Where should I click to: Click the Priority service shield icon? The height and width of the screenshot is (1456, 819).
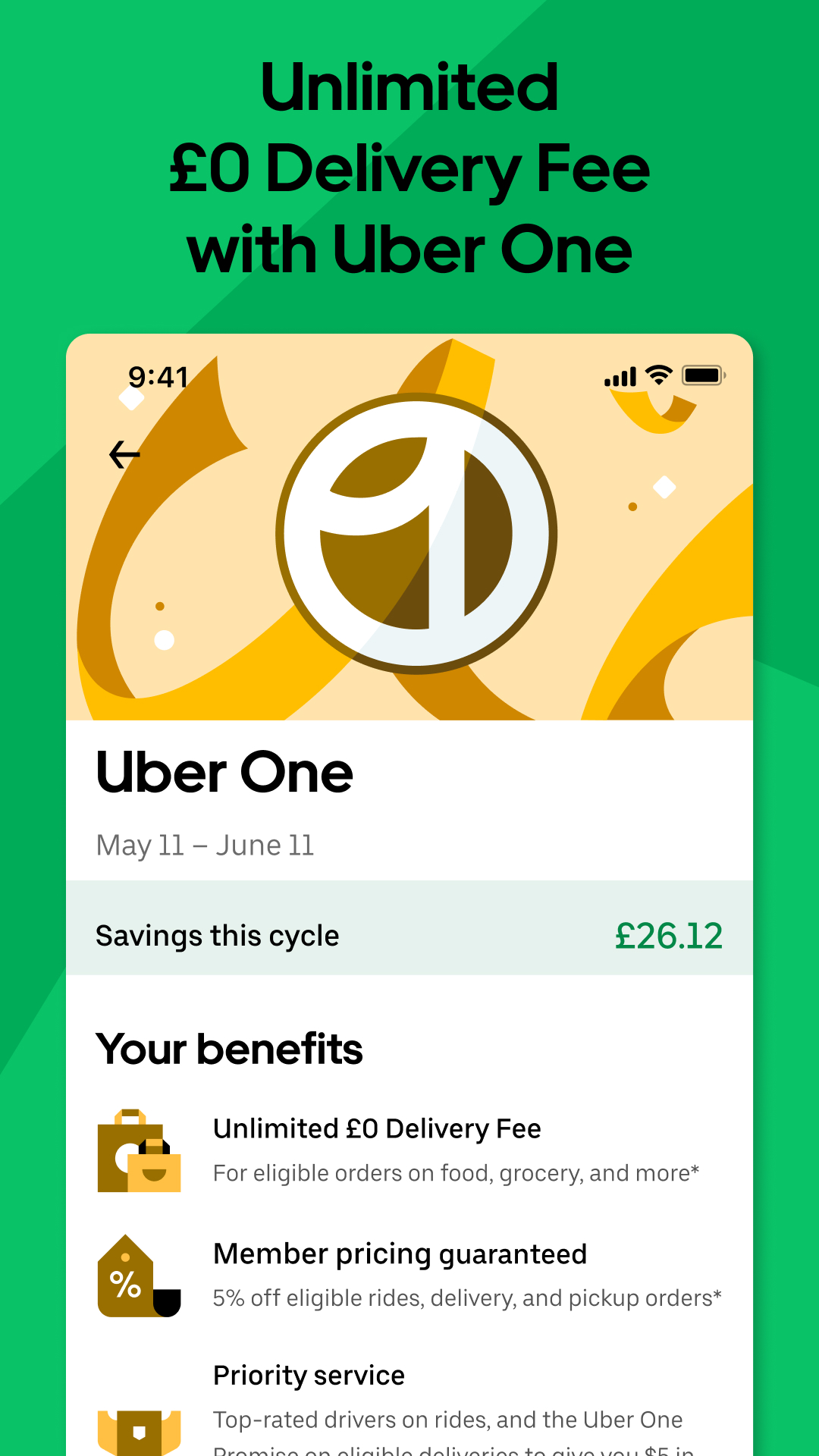139,1433
